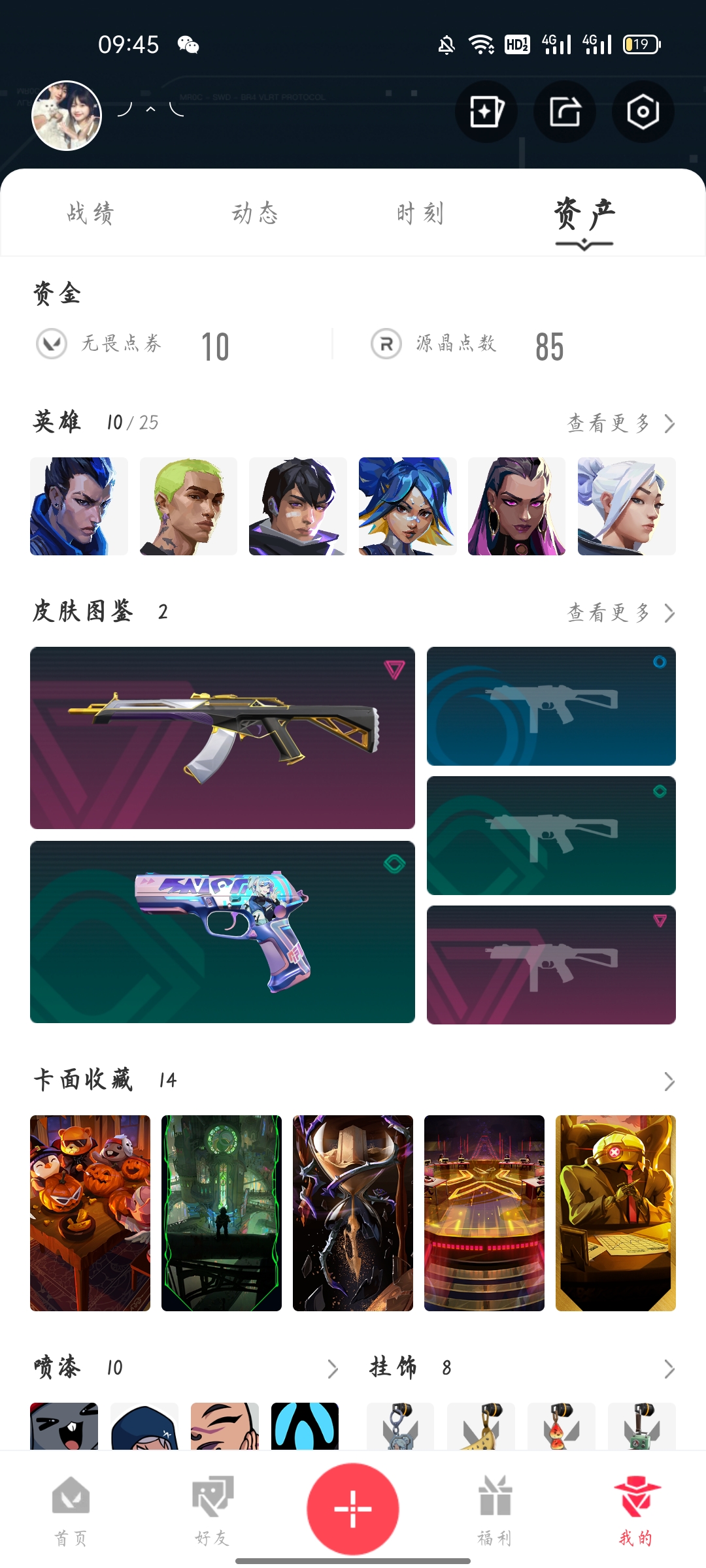Switch to the 战绩 tab

(90, 214)
